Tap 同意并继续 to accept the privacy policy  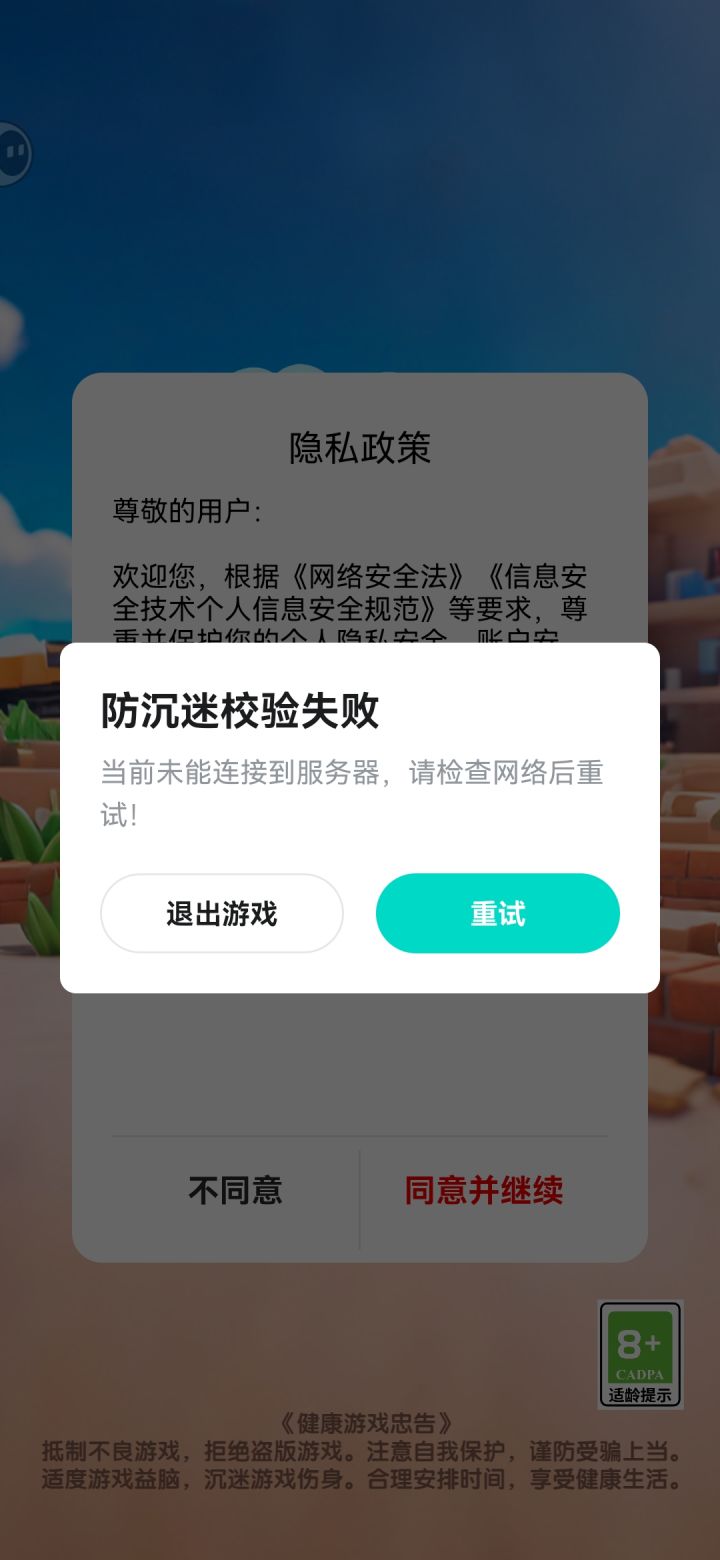[x=484, y=1190]
